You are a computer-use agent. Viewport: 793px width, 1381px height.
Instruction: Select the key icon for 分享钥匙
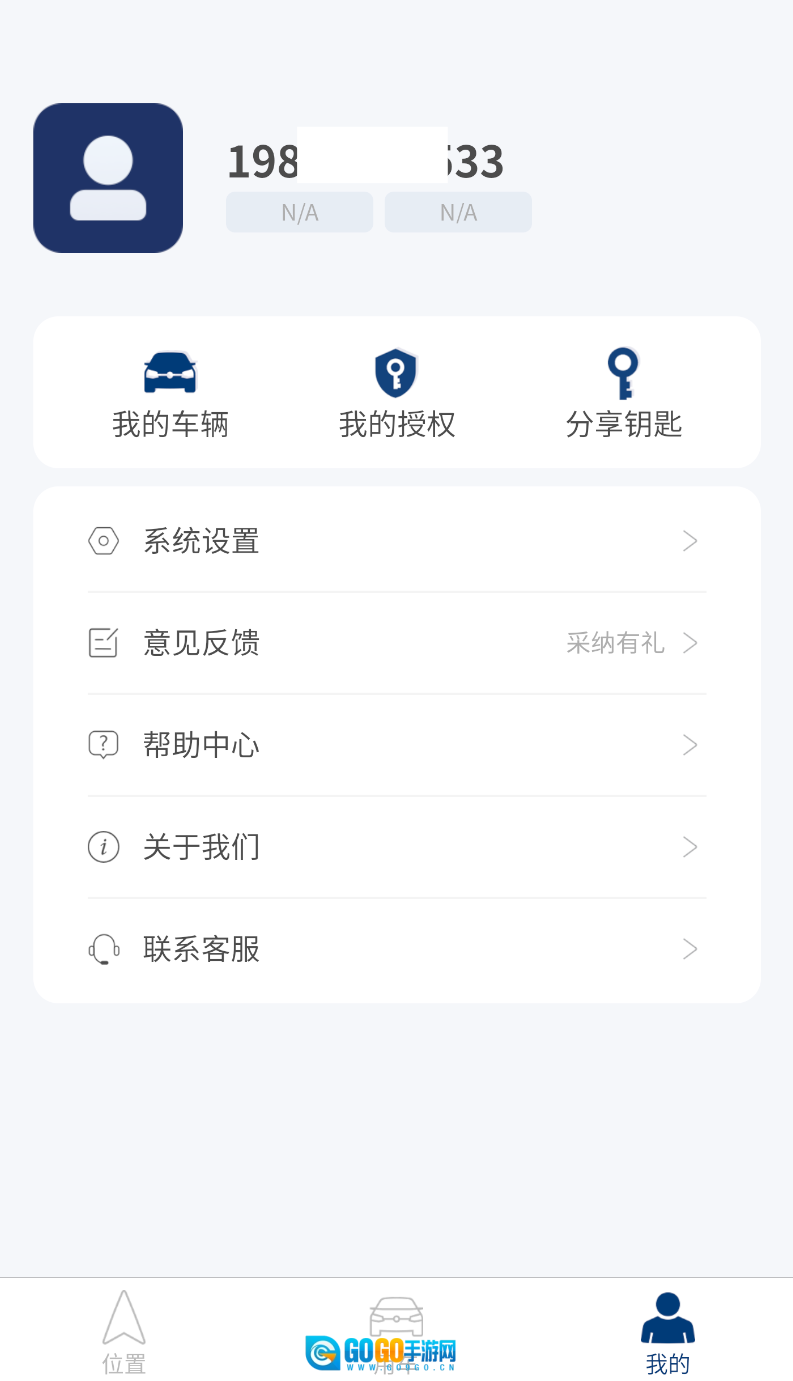coord(623,371)
